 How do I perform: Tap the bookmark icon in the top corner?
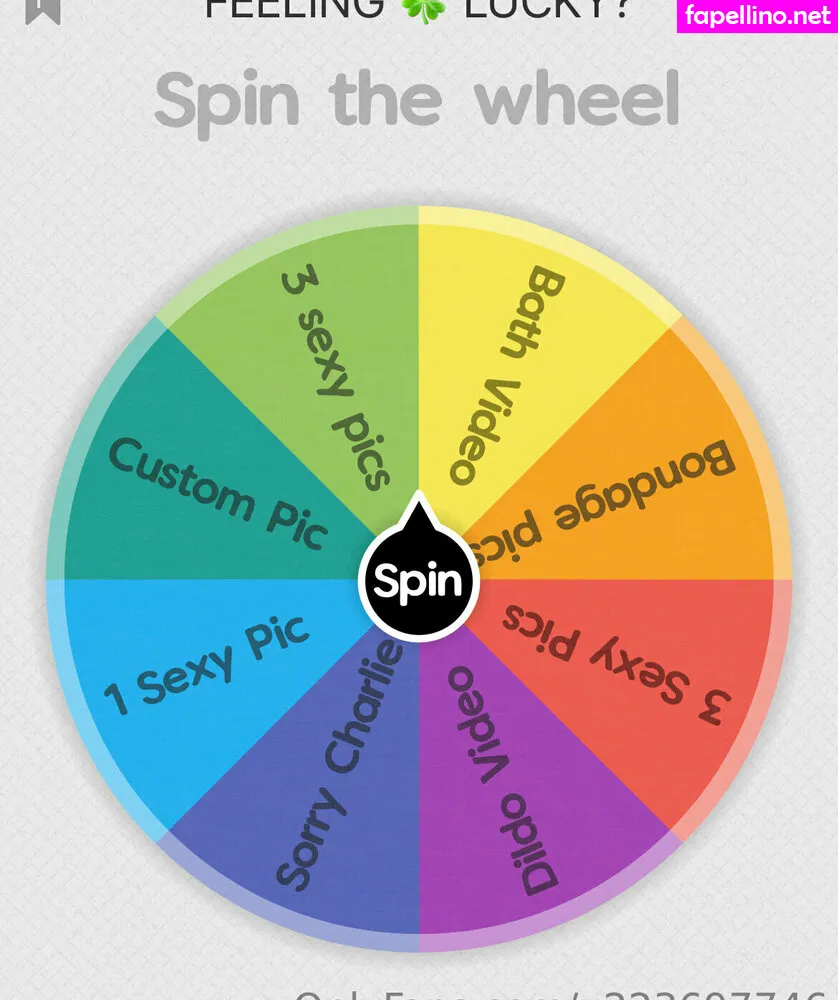pos(43,10)
